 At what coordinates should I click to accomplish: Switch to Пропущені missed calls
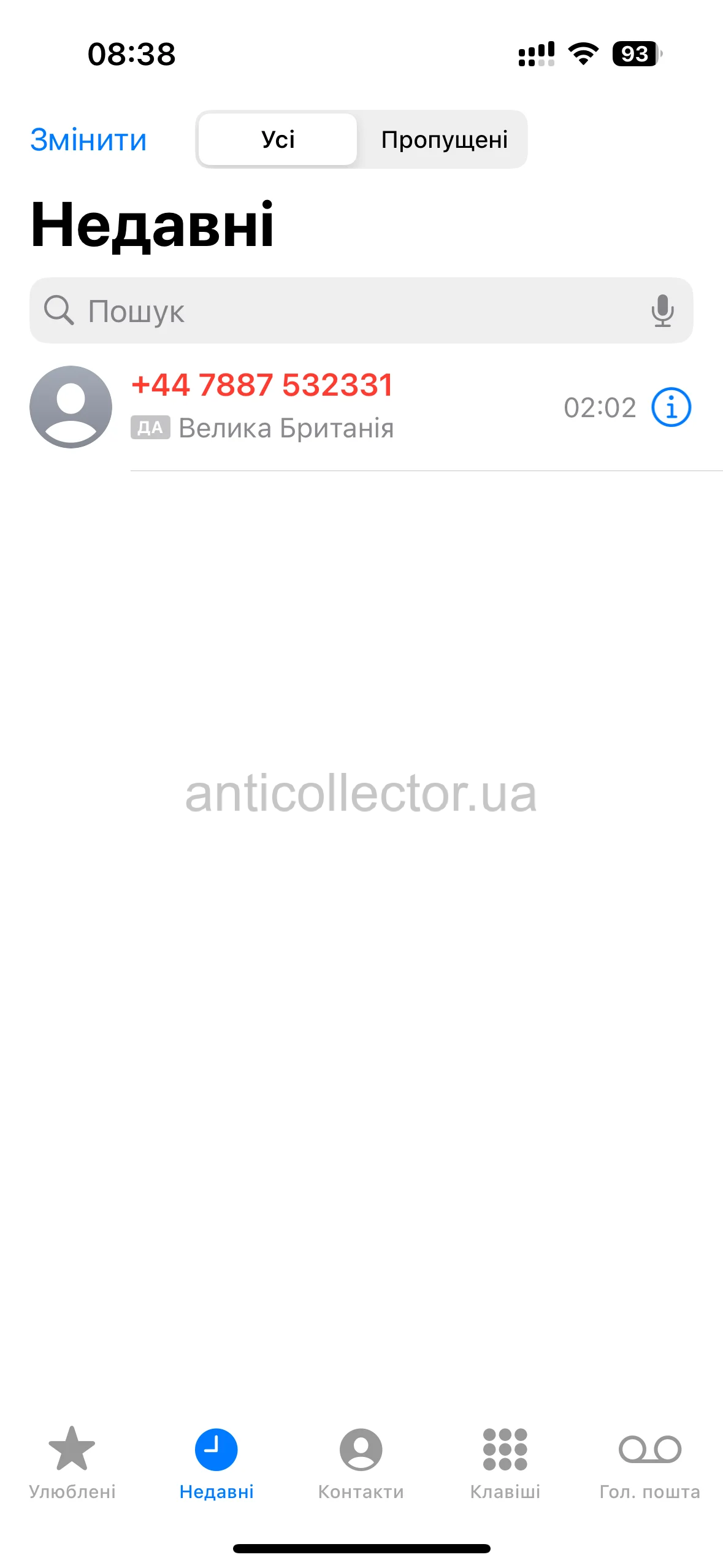[x=444, y=140]
